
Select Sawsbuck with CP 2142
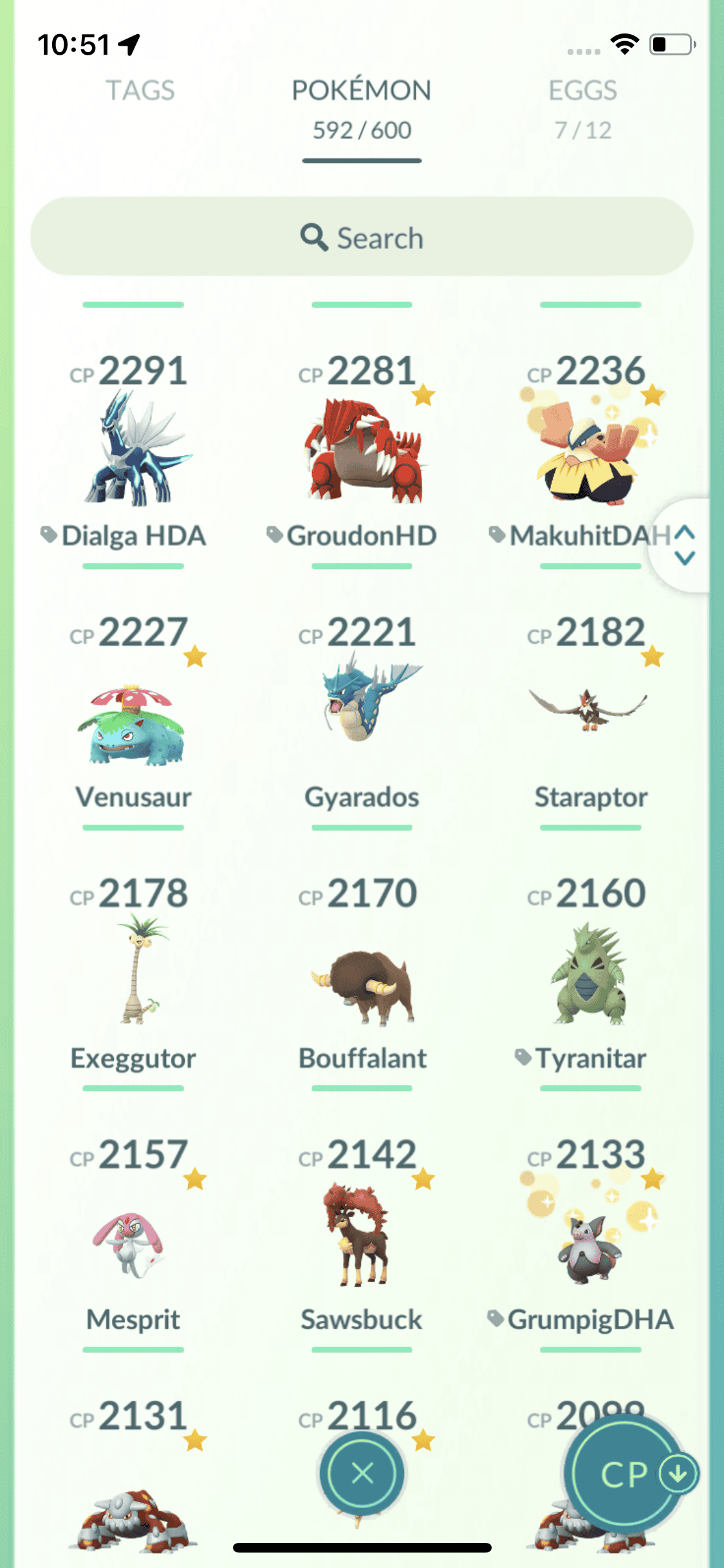362,1236
